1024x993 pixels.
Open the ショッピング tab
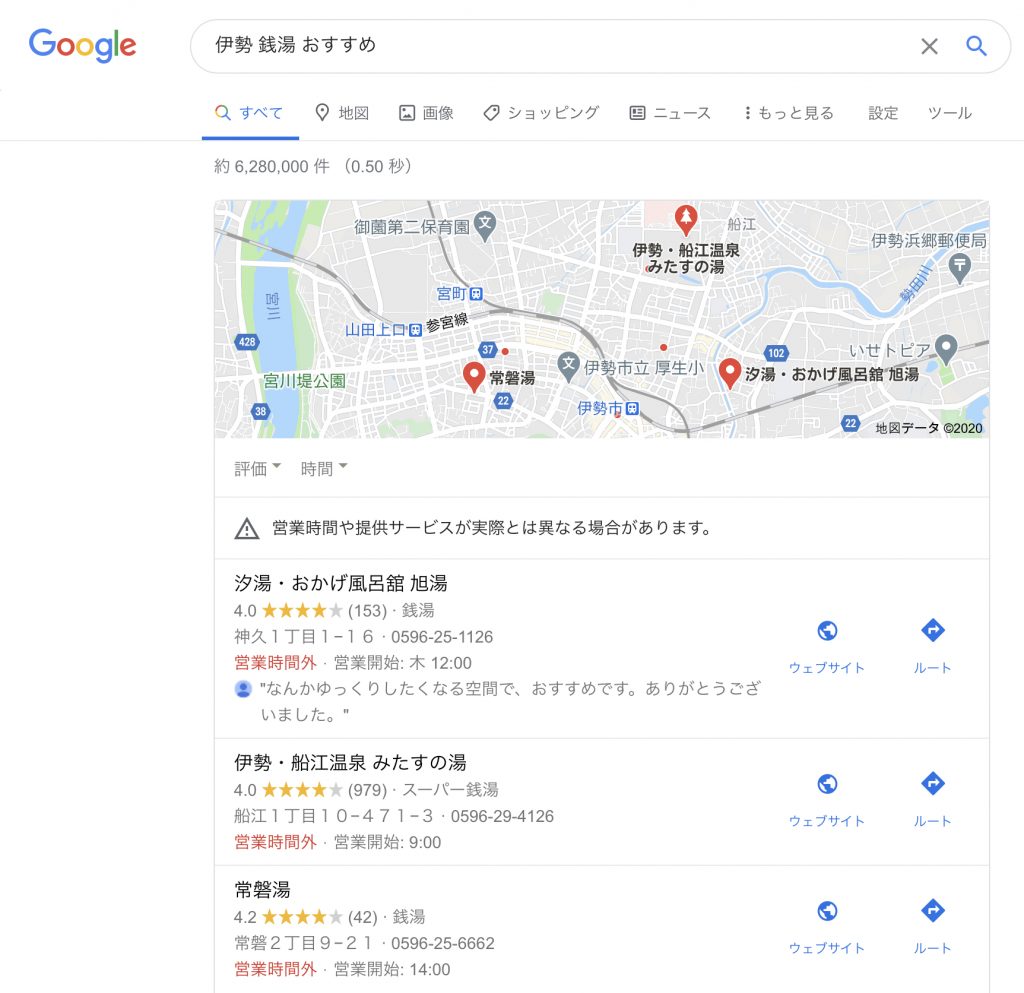point(541,113)
